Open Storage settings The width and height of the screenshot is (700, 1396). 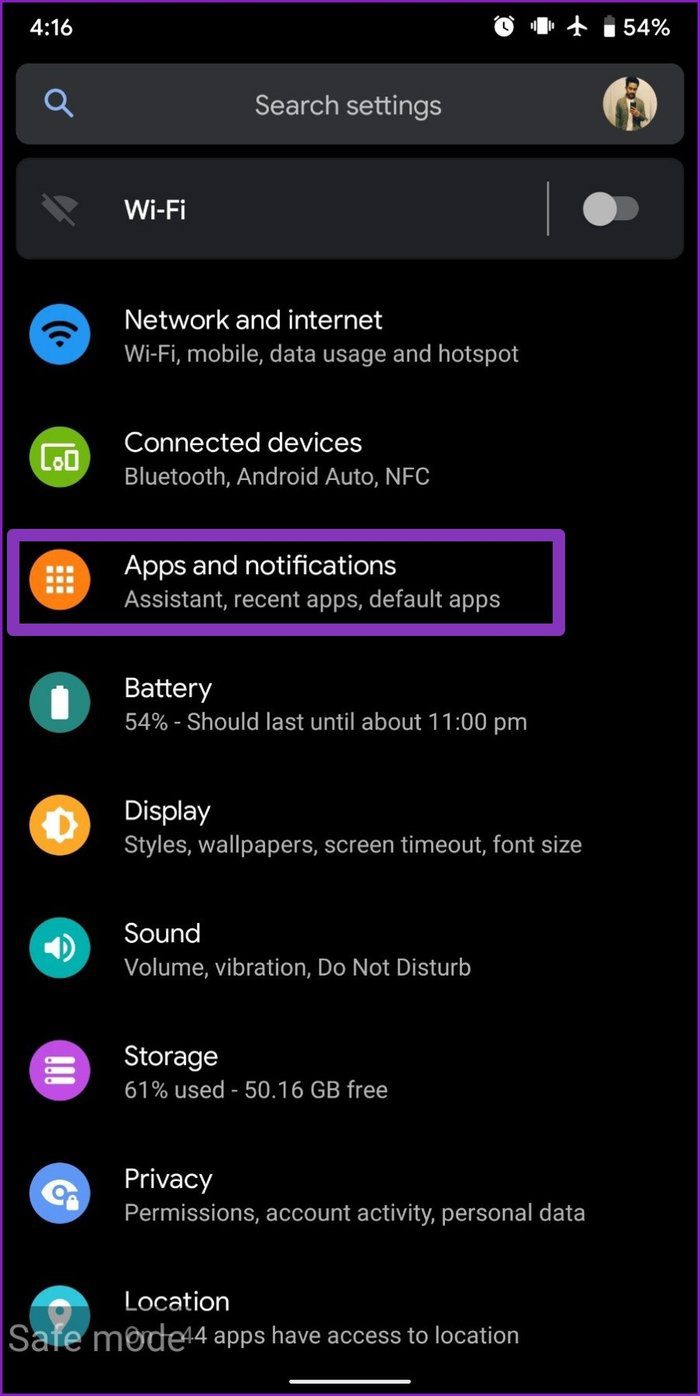pyautogui.click(x=350, y=1072)
